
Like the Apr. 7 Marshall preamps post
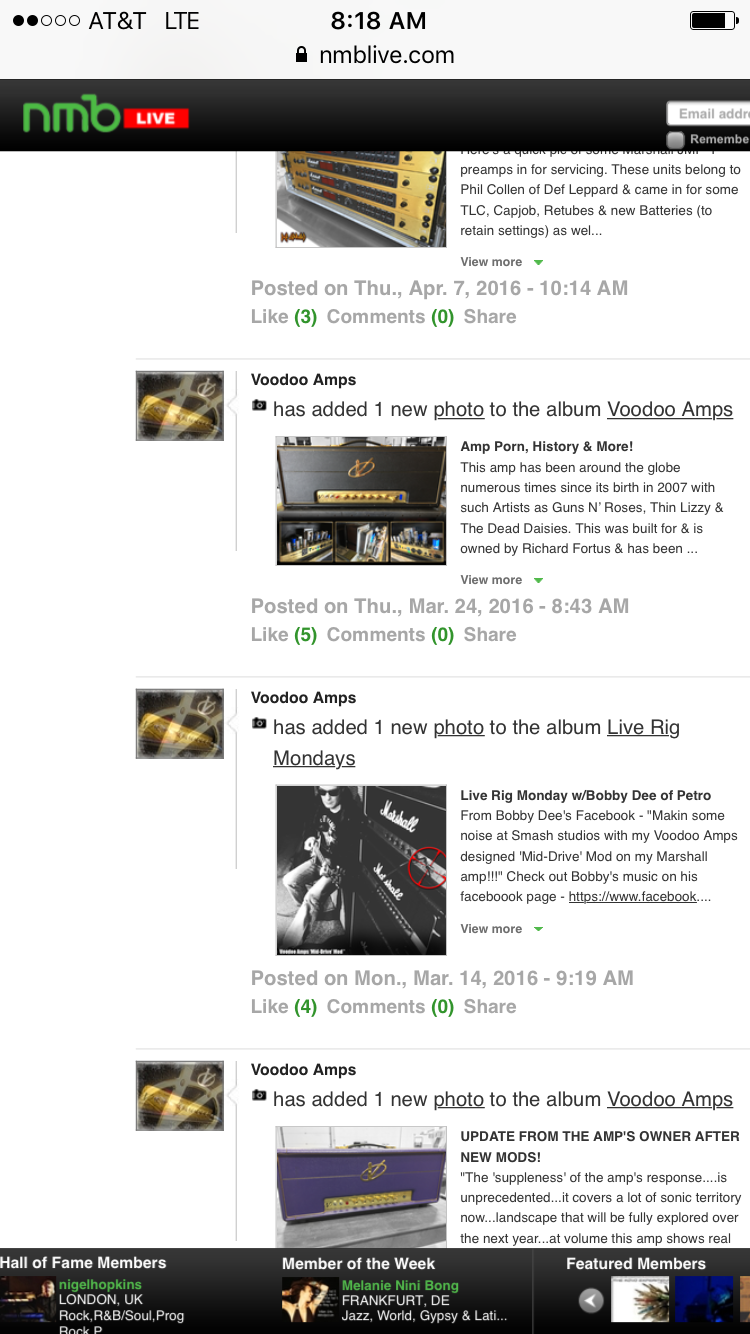tap(270, 317)
